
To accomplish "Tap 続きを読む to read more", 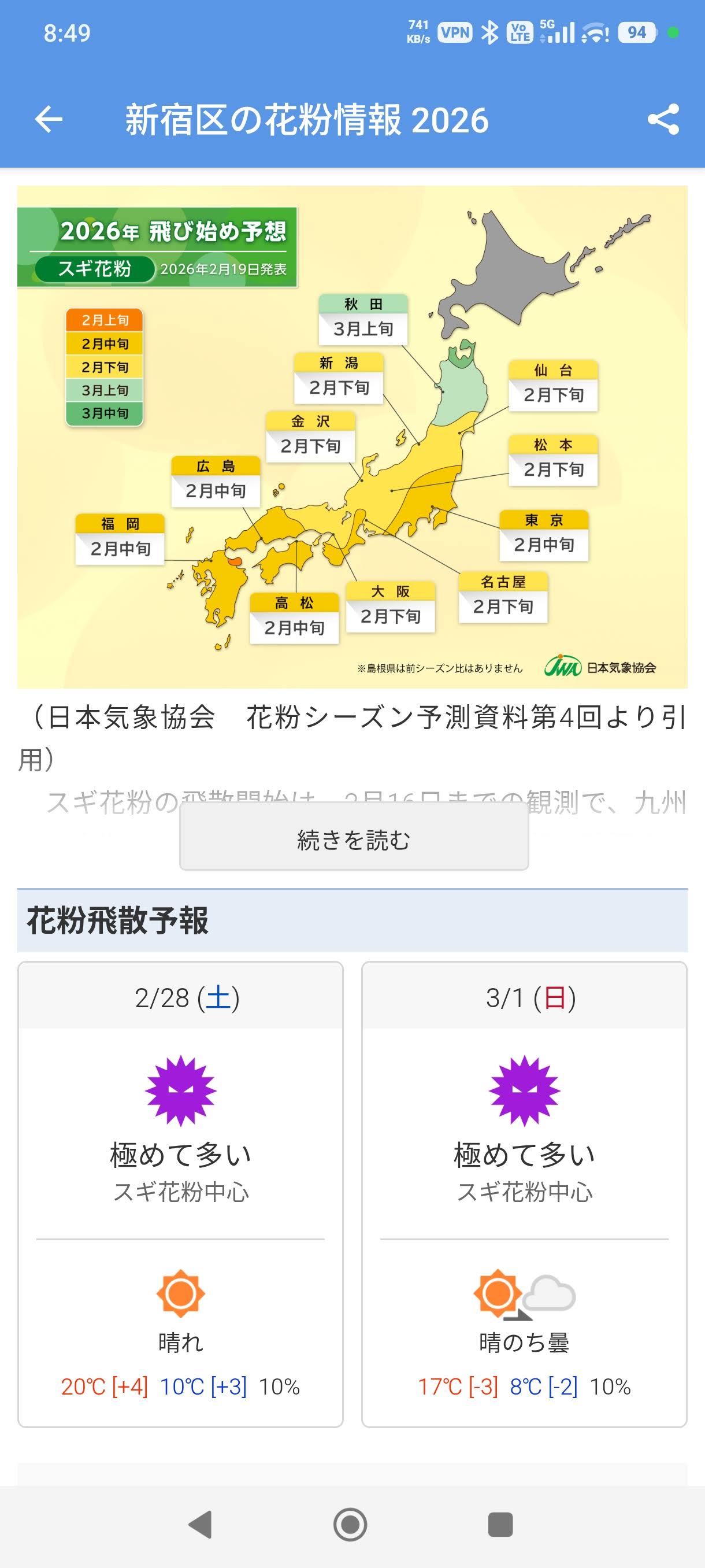I will [x=354, y=840].
